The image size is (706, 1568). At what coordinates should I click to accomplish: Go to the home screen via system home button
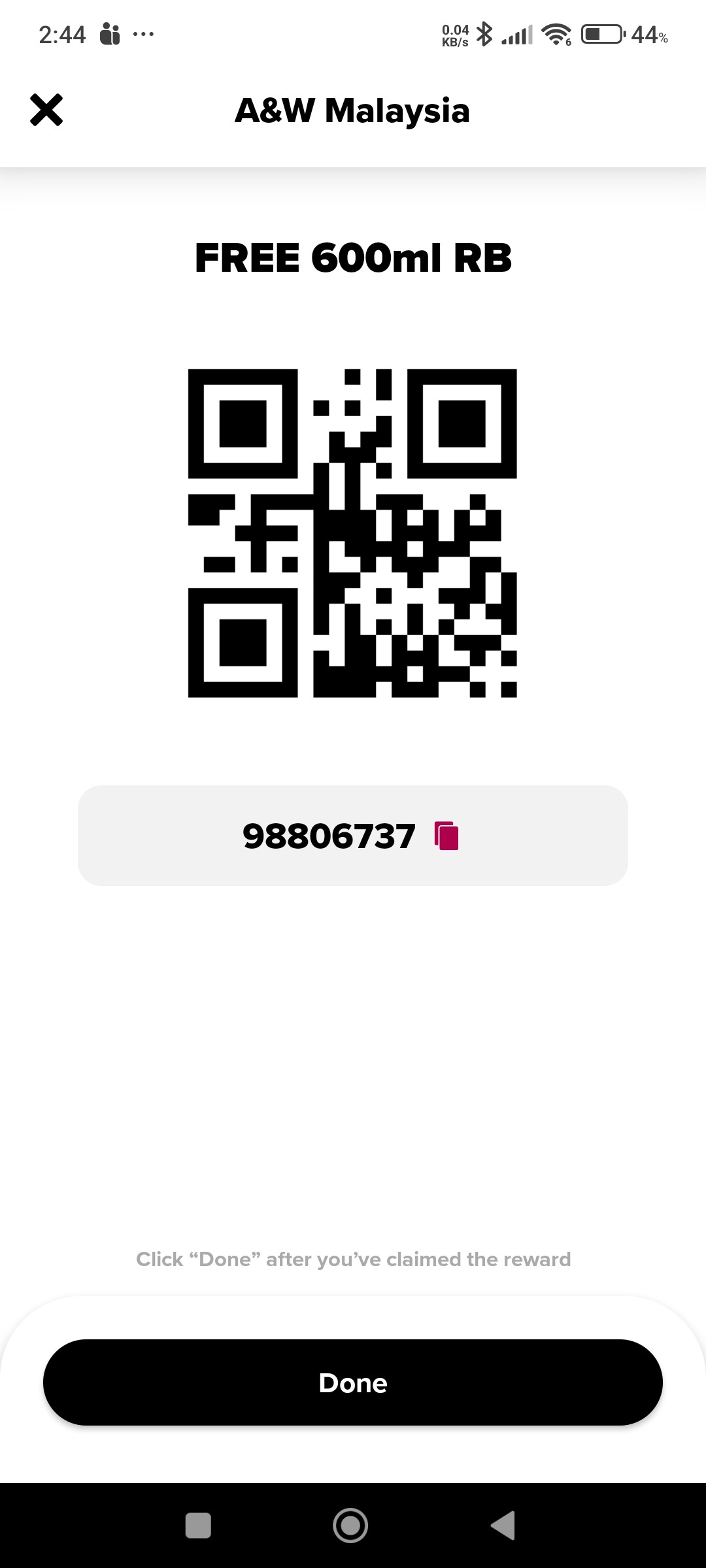[x=350, y=1526]
